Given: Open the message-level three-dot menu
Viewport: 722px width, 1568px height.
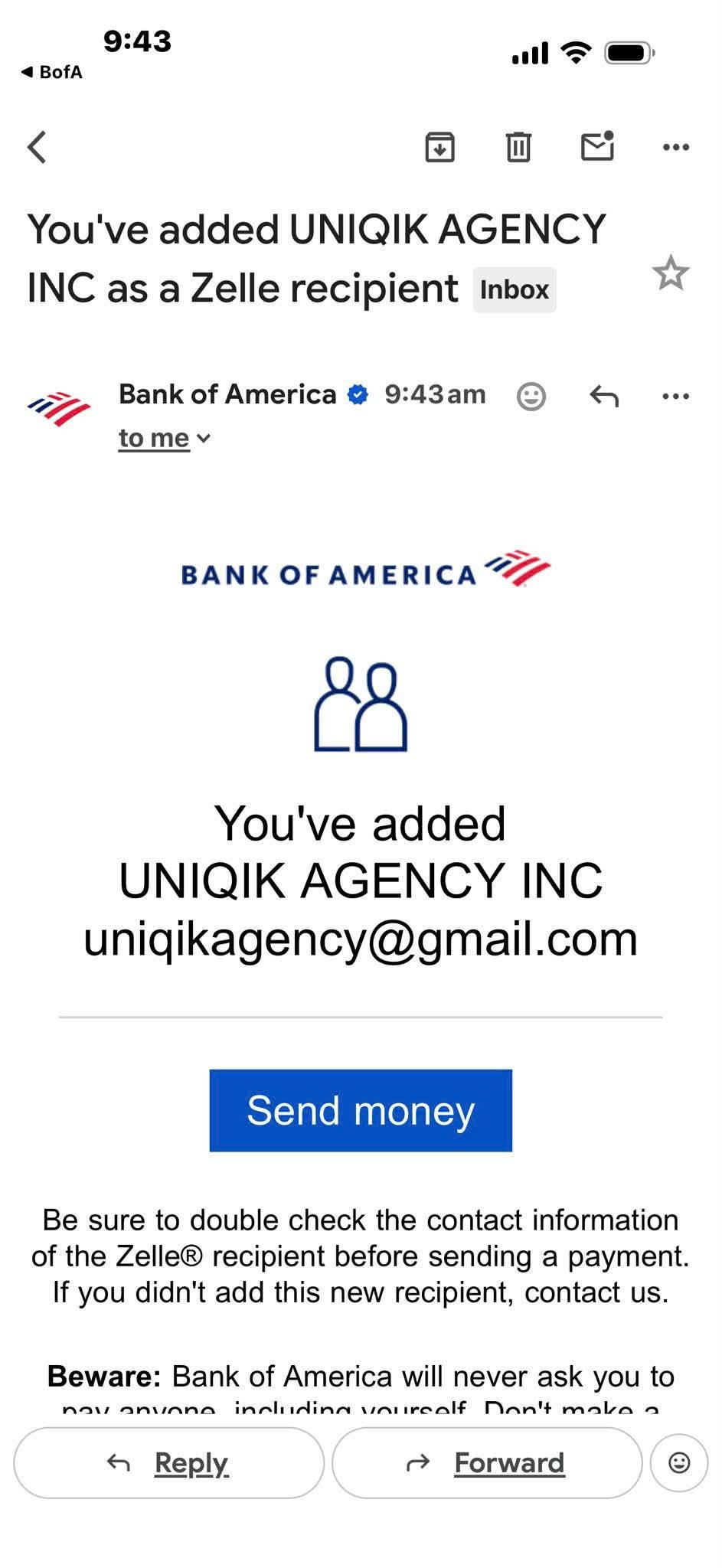Looking at the screenshot, I should tap(675, 396).
